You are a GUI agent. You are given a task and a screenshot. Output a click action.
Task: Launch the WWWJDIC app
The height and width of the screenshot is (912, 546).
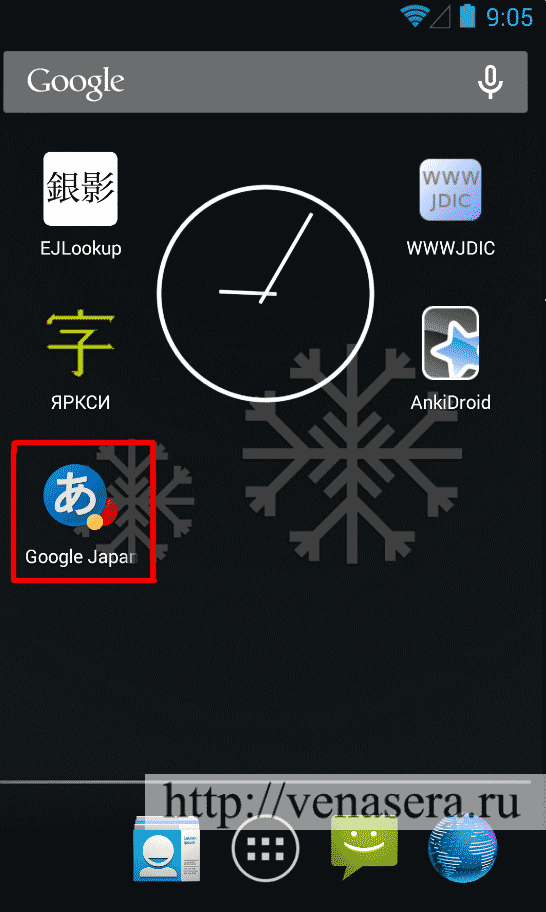(451, 207)
